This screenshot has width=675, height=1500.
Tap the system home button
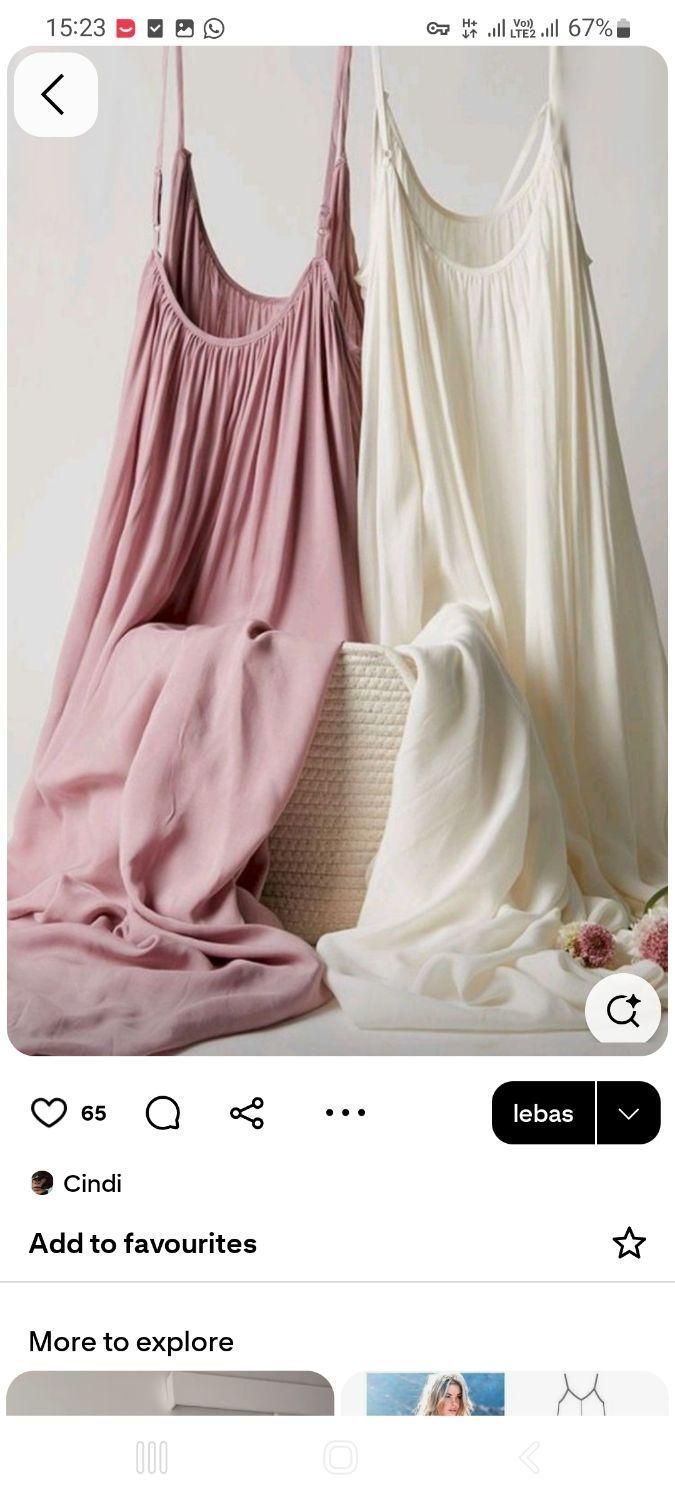pos(340,1457)
